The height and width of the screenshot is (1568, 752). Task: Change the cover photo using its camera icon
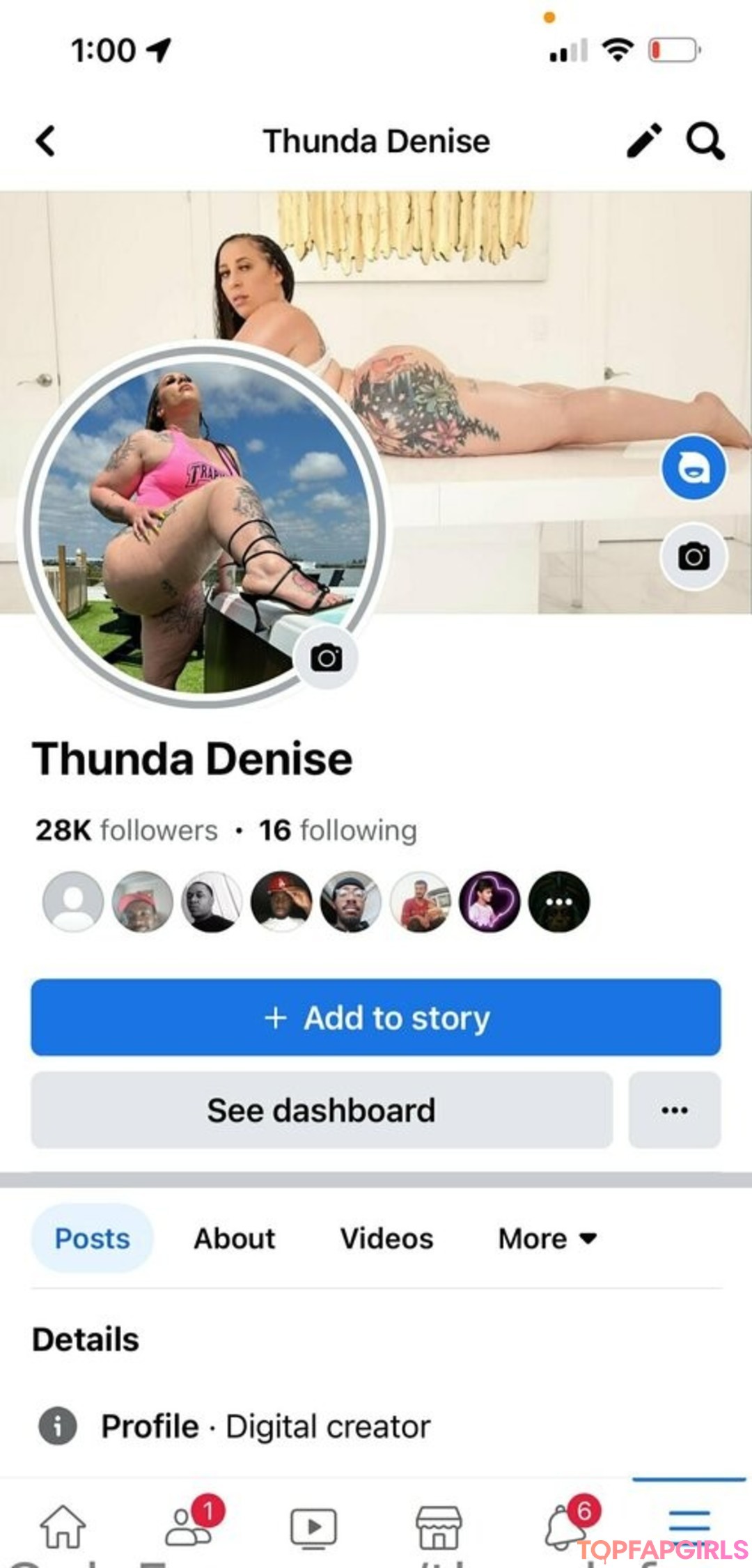tap(694, 557)
